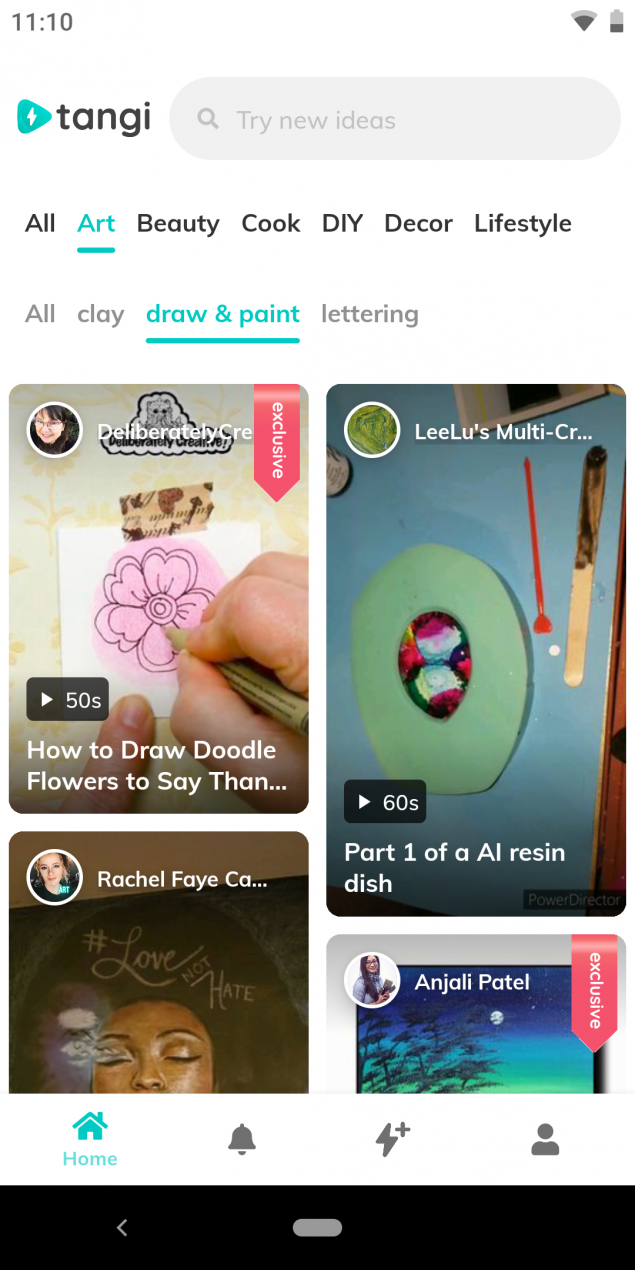Image resolution: width=635 pixels, height=1270 pixels.
Task: Open Part 1 of a AI resin dish video
Action: click(x=476, y=650)
